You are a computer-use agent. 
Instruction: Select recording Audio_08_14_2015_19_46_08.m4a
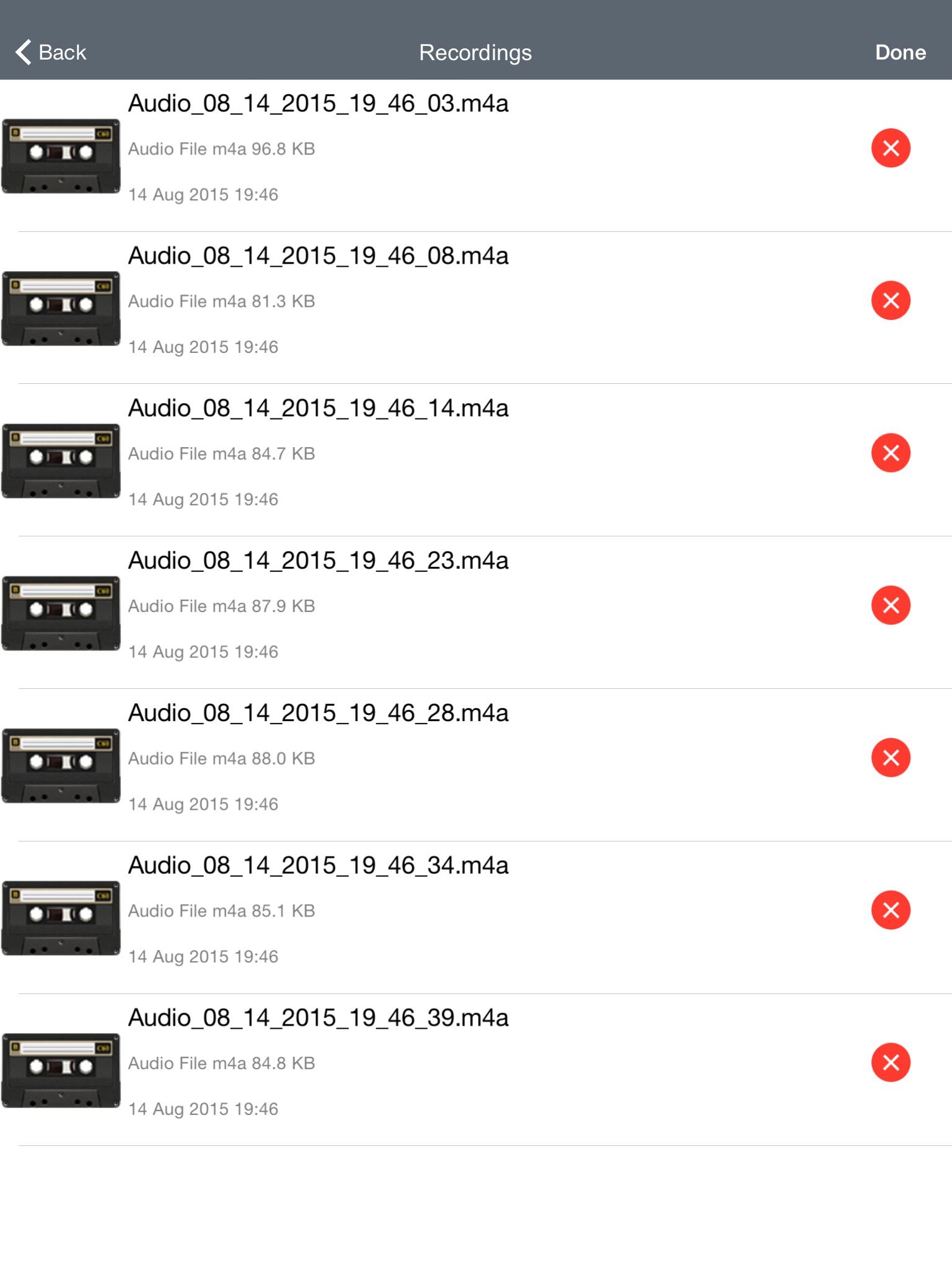click(x=318, y=256)
